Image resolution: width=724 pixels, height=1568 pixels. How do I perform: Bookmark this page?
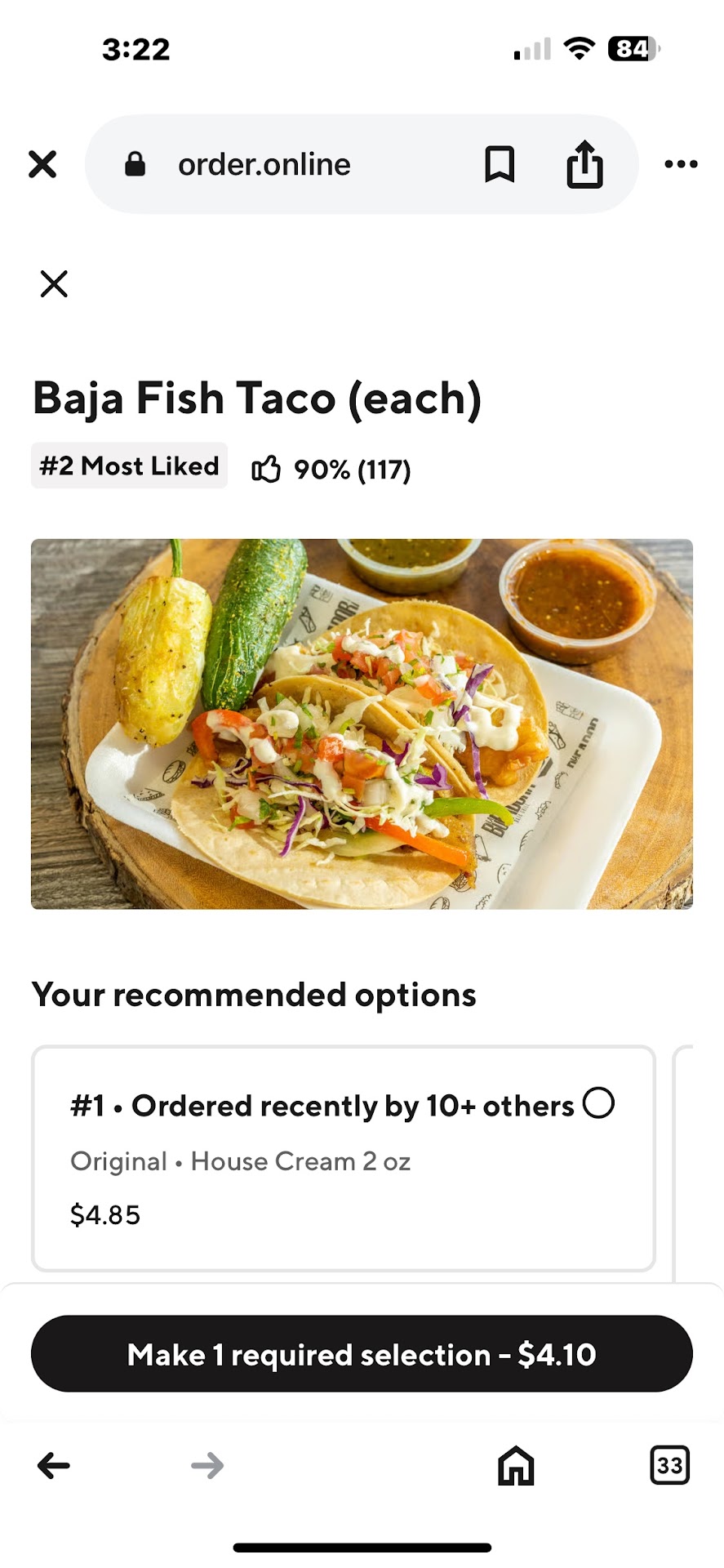pyautogui.click(x=499, y=164)
